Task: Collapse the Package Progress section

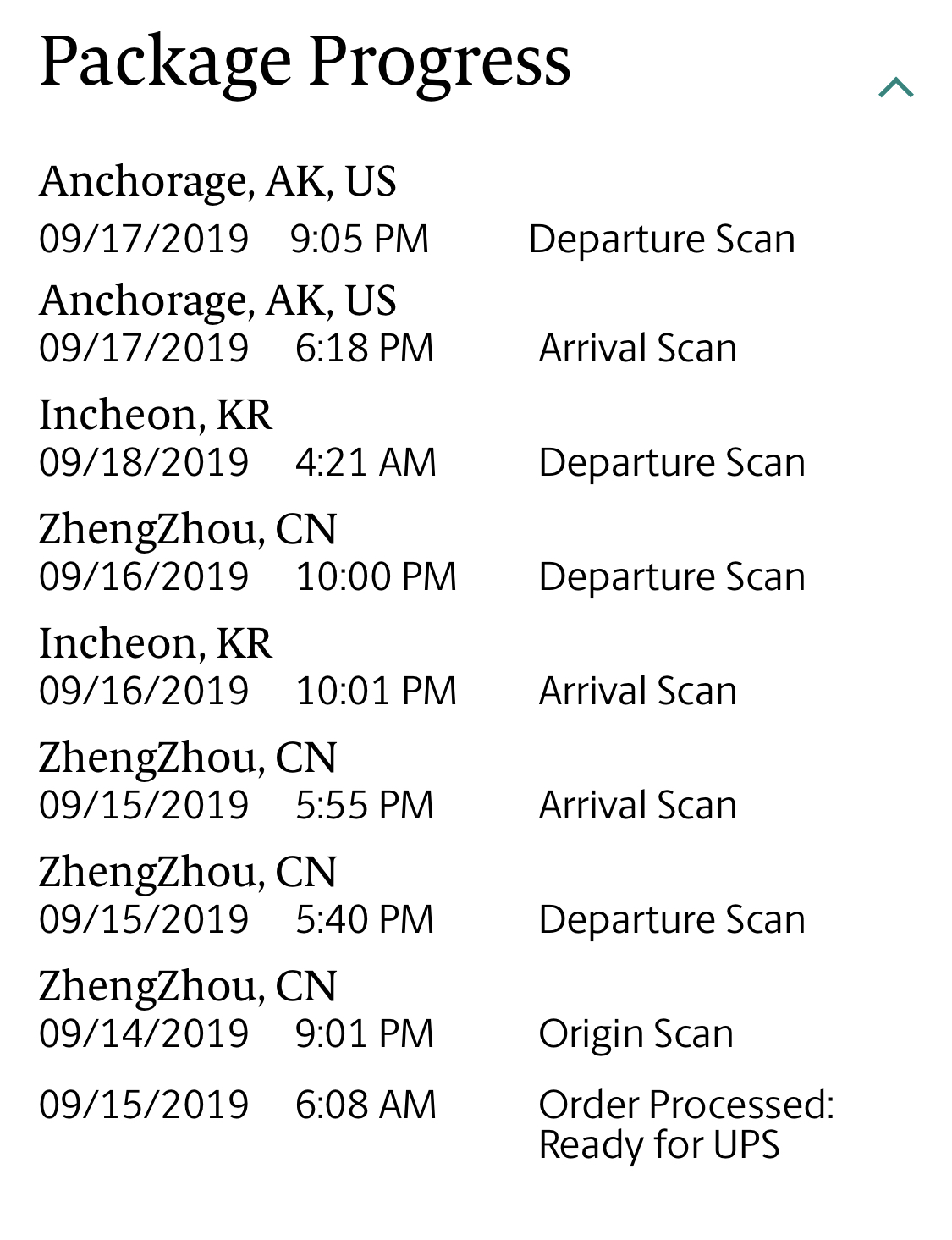Action: tap(896, 87)
